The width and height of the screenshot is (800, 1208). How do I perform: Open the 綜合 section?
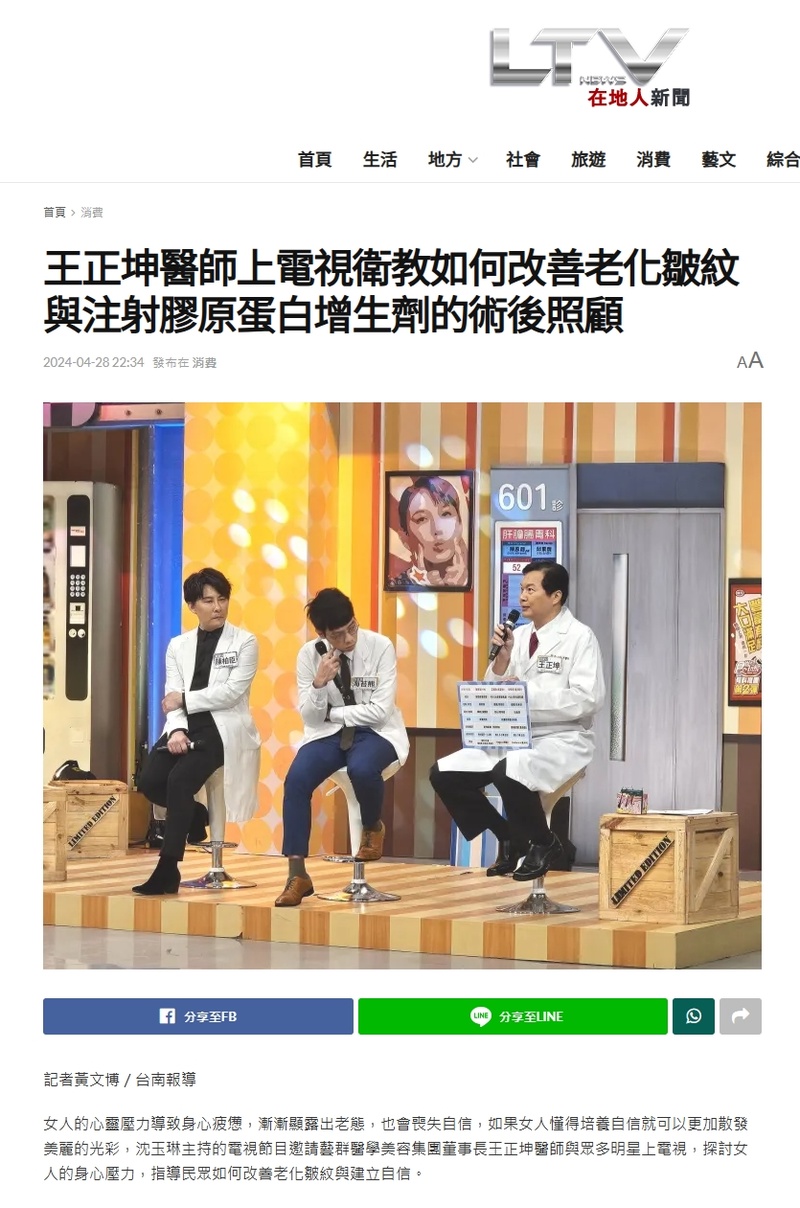(x=783, y=159)
